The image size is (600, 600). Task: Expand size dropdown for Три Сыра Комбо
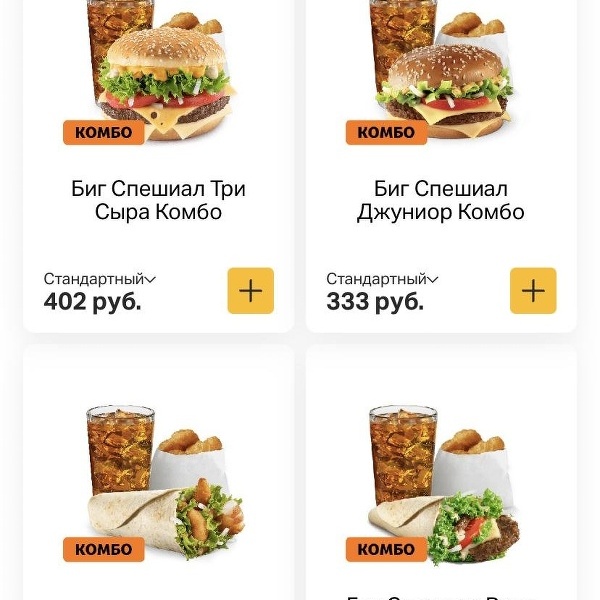pos(100,279)
